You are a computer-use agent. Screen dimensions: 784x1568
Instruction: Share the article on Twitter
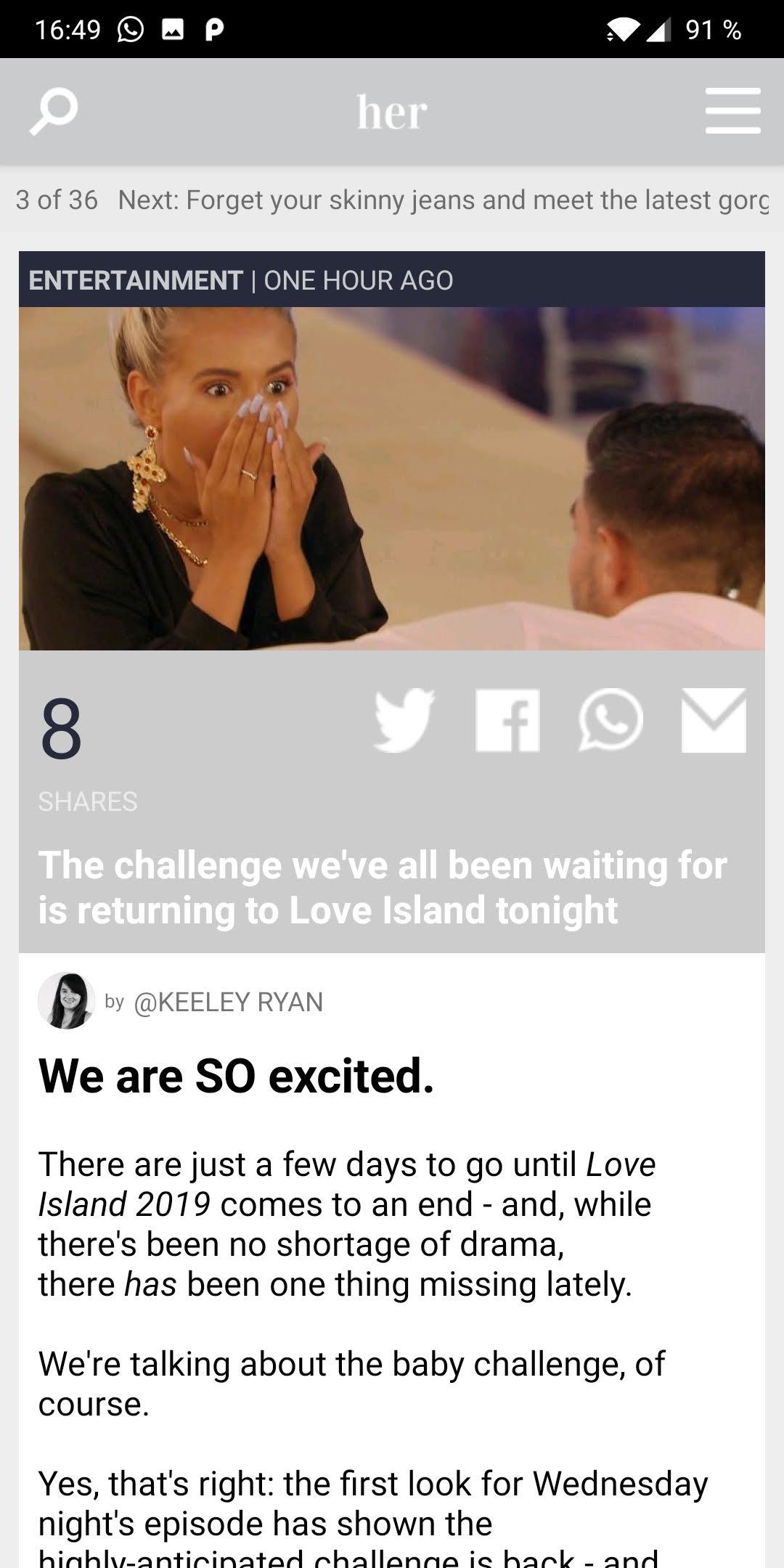[x=404, y=719]
